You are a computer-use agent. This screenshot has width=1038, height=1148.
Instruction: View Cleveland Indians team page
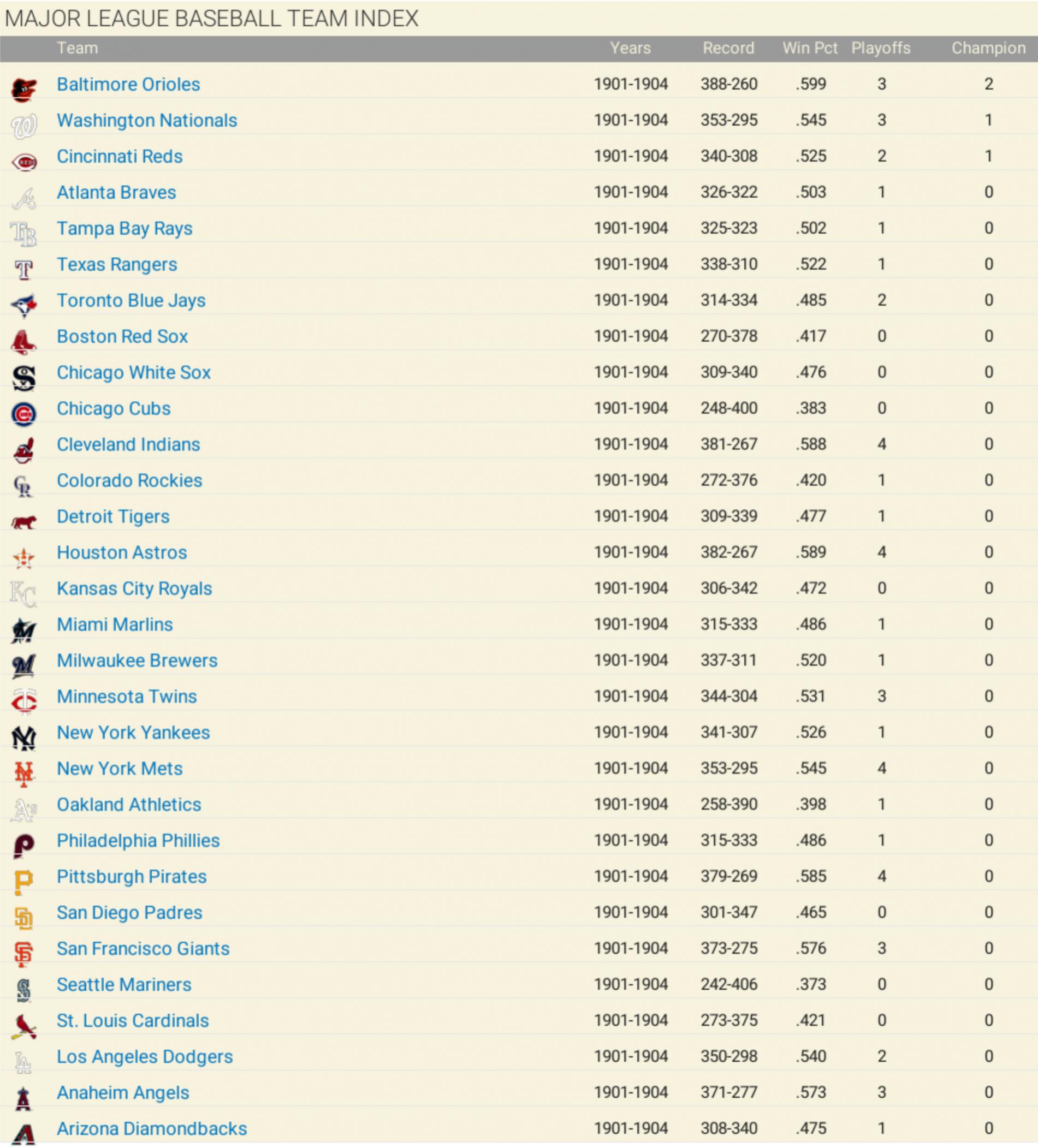pyautogui.click(x=128, y=444)
